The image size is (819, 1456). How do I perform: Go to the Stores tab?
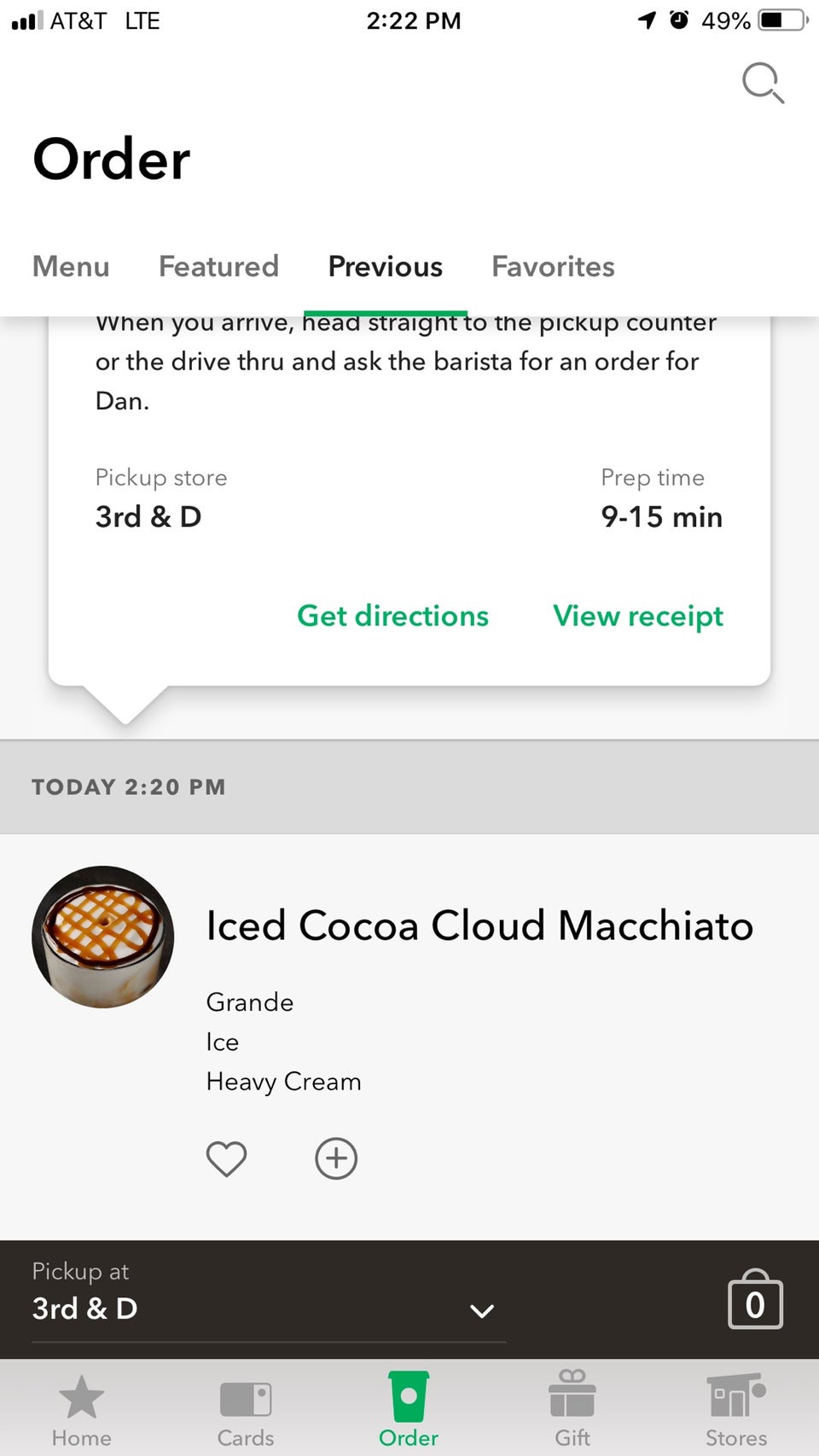736,1411
